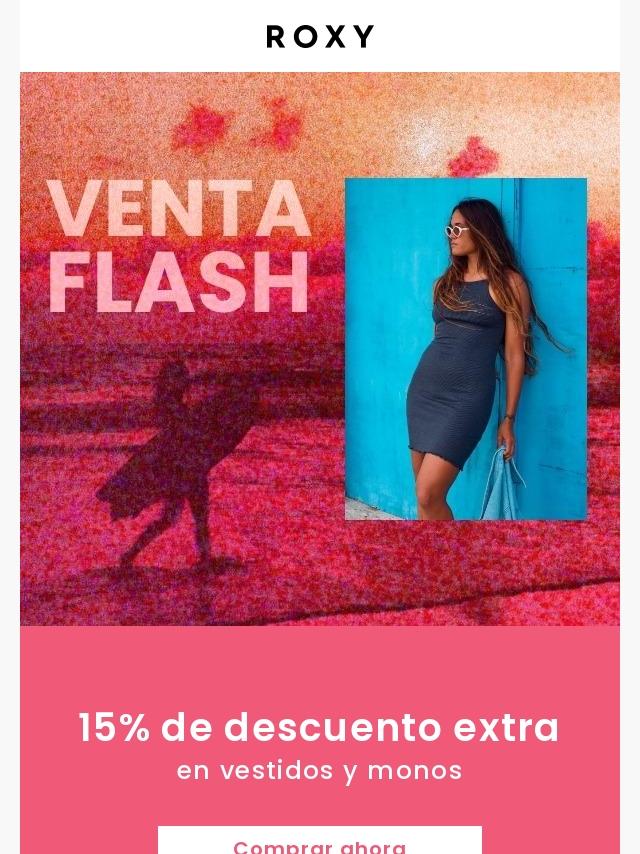The height and width of the screenshot is (854, 640).
Task: Tap the Comprar ahora button
Action: 320,842
